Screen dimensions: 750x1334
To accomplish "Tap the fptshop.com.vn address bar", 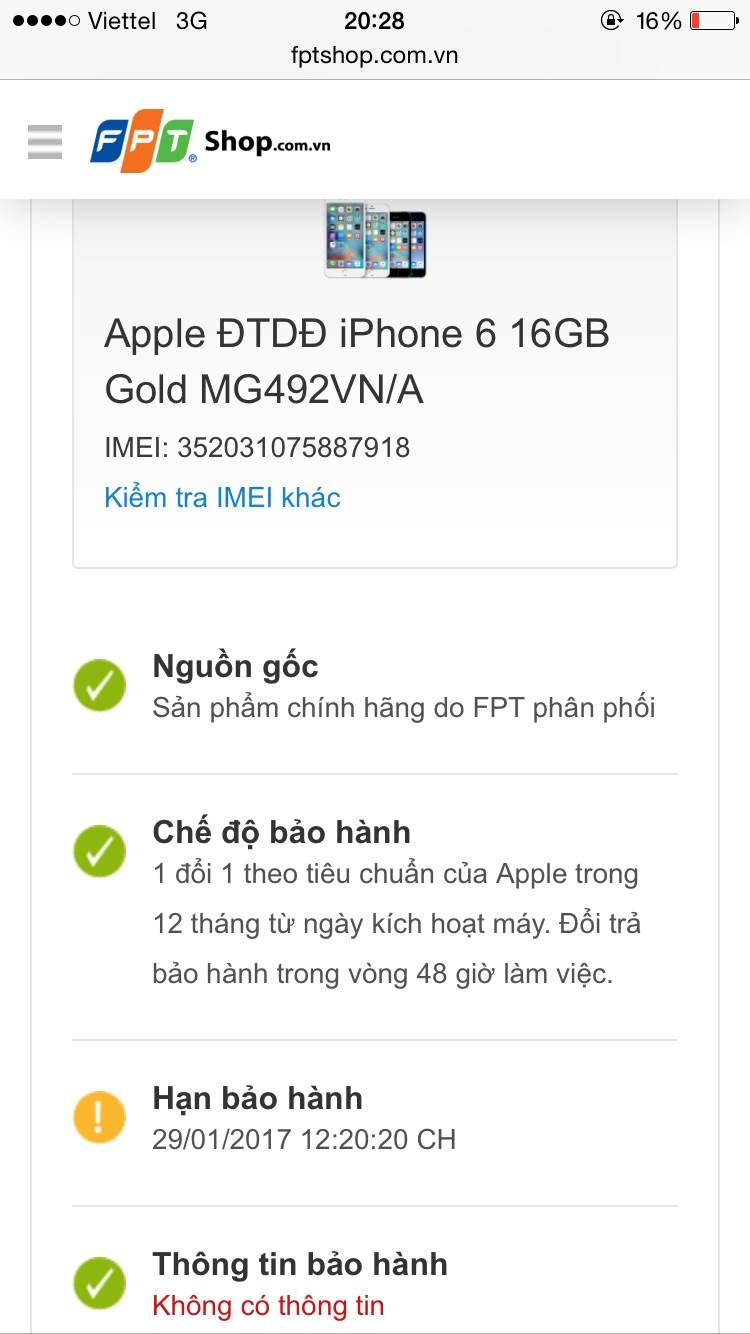I will pos(375,55).
